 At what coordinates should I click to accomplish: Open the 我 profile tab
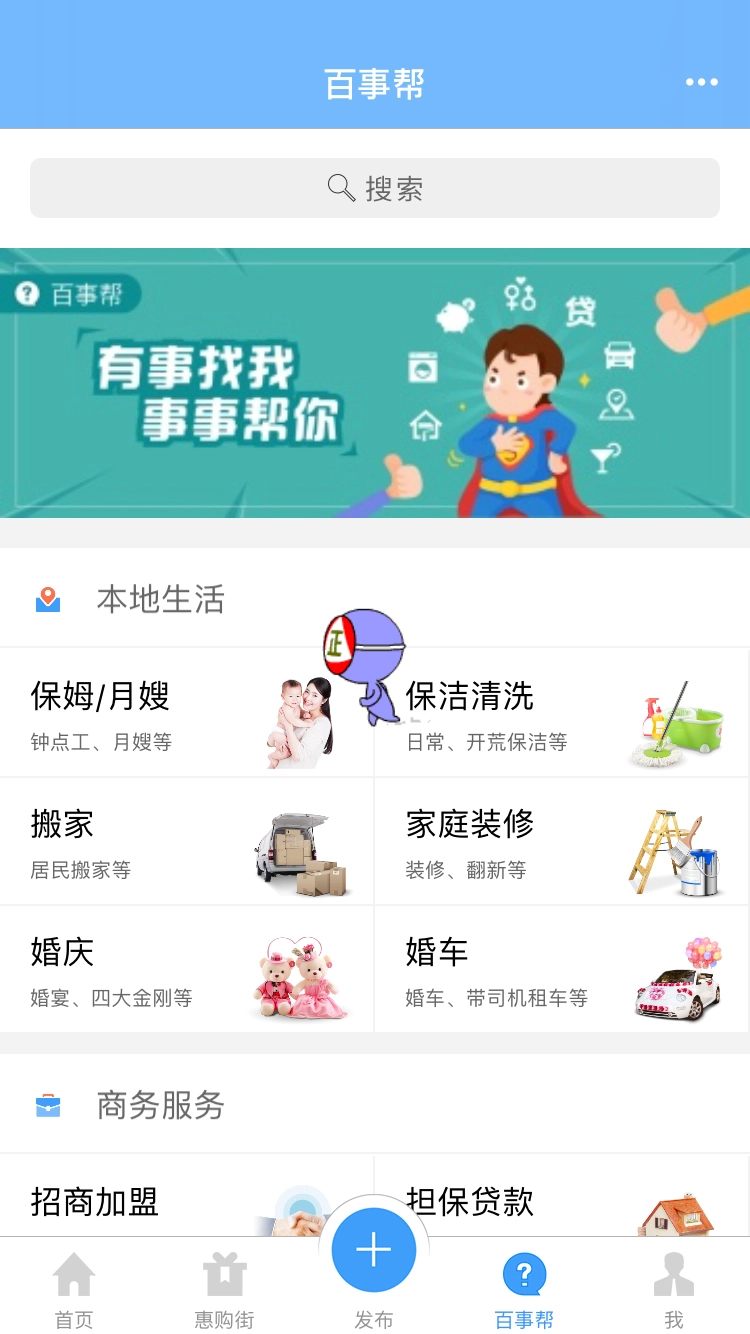click(674, 1290)
